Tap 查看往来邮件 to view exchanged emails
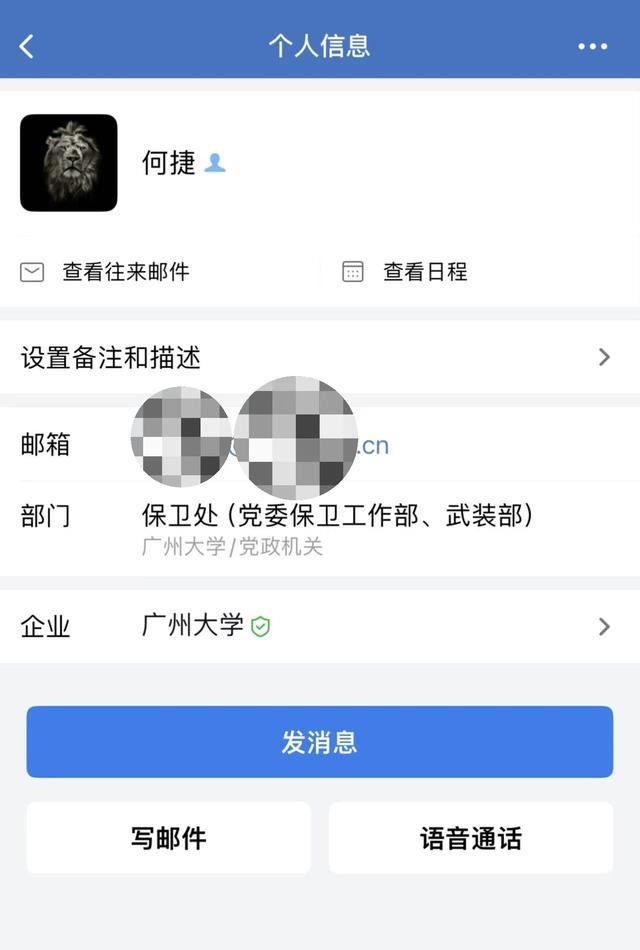The height and width of the screenshot is (950, 640). (105, 272)
